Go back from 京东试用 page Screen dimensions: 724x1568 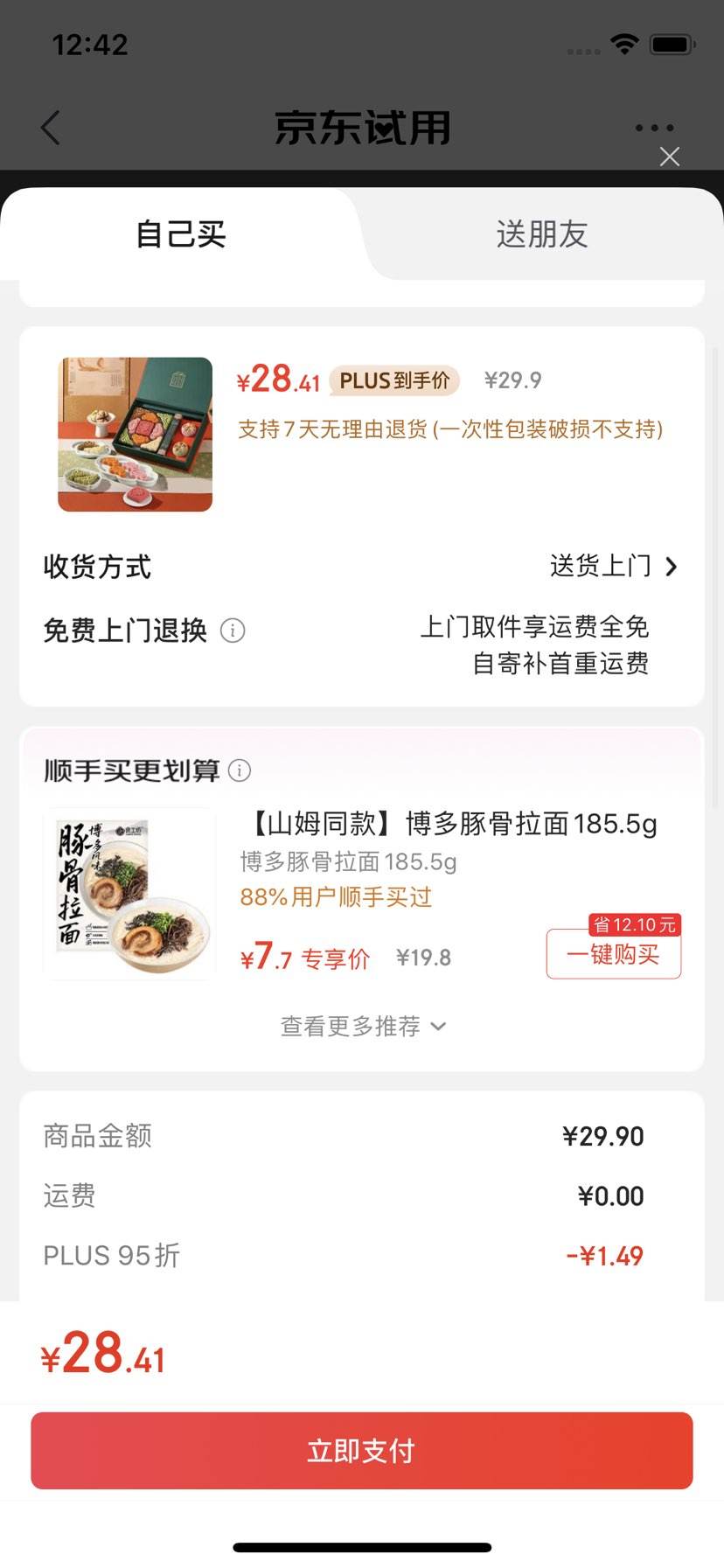[51, 128]
